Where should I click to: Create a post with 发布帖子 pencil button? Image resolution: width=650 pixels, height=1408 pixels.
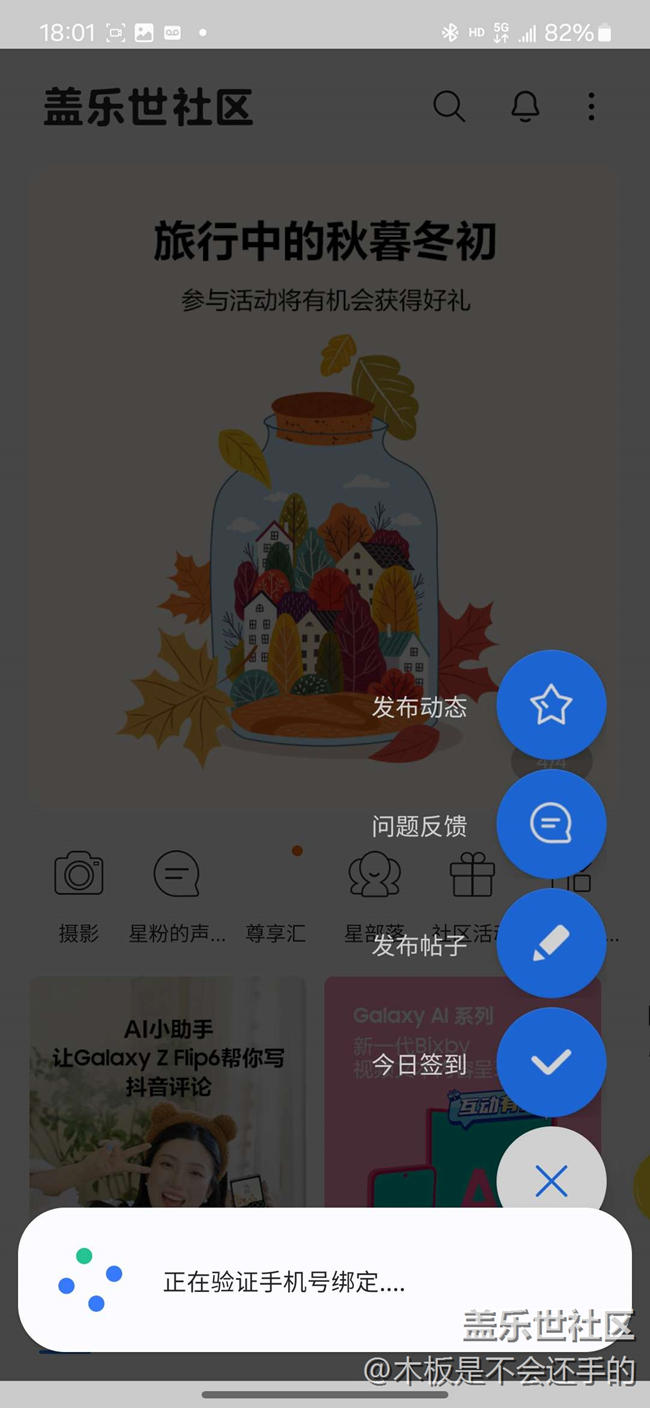pos(551,943)
